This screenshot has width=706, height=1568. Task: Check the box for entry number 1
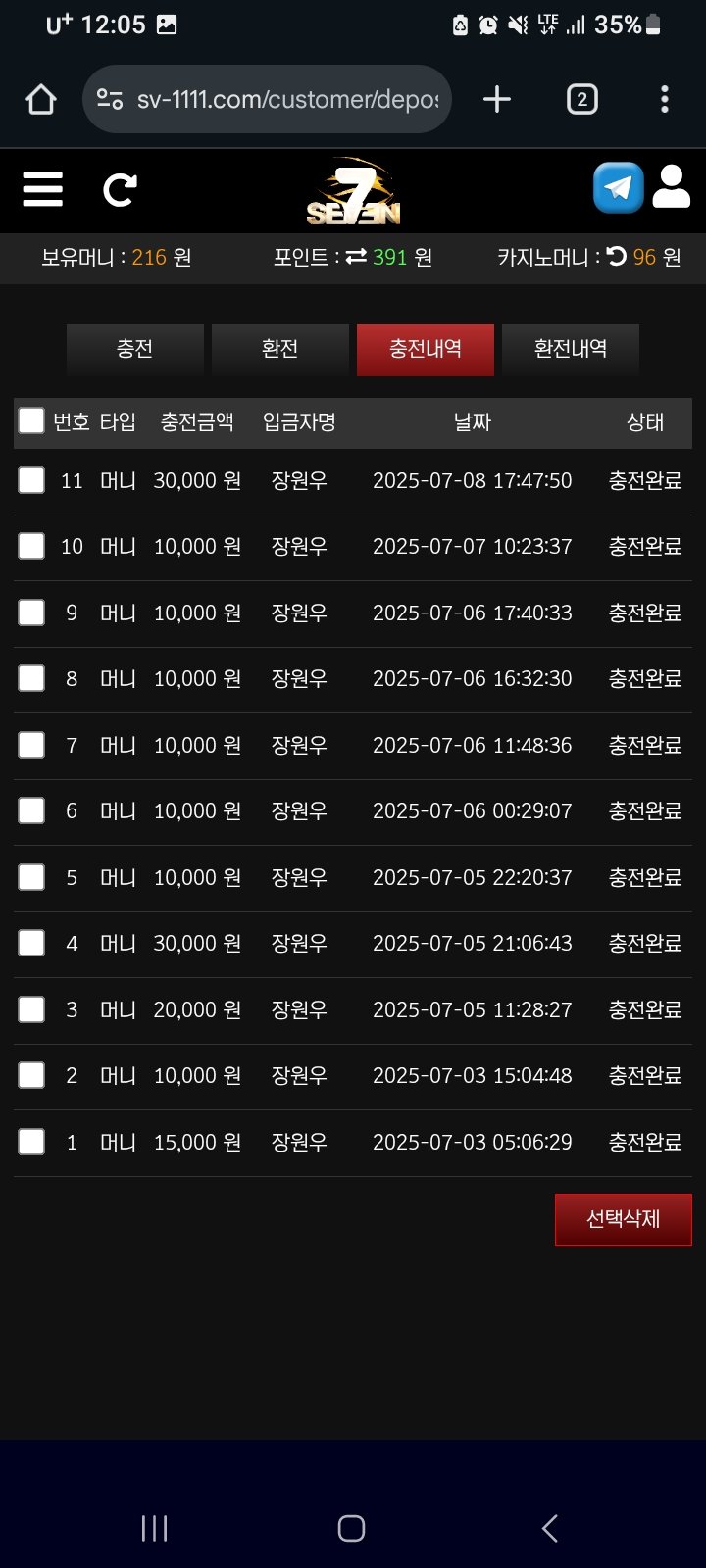coord(31,1142)
